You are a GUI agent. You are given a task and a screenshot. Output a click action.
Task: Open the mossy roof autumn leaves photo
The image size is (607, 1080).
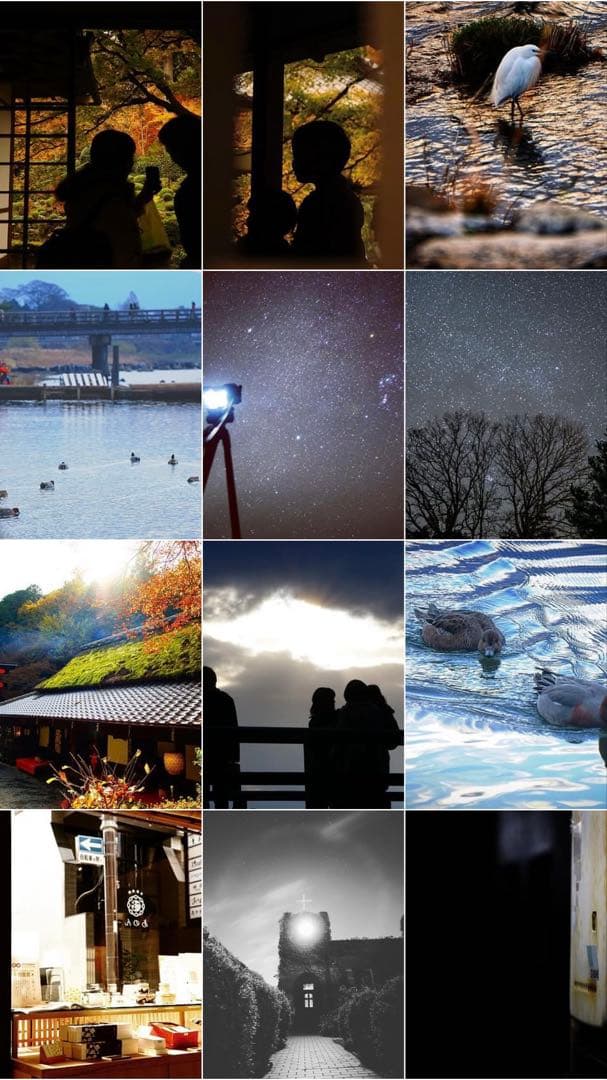tap(100, 675)
